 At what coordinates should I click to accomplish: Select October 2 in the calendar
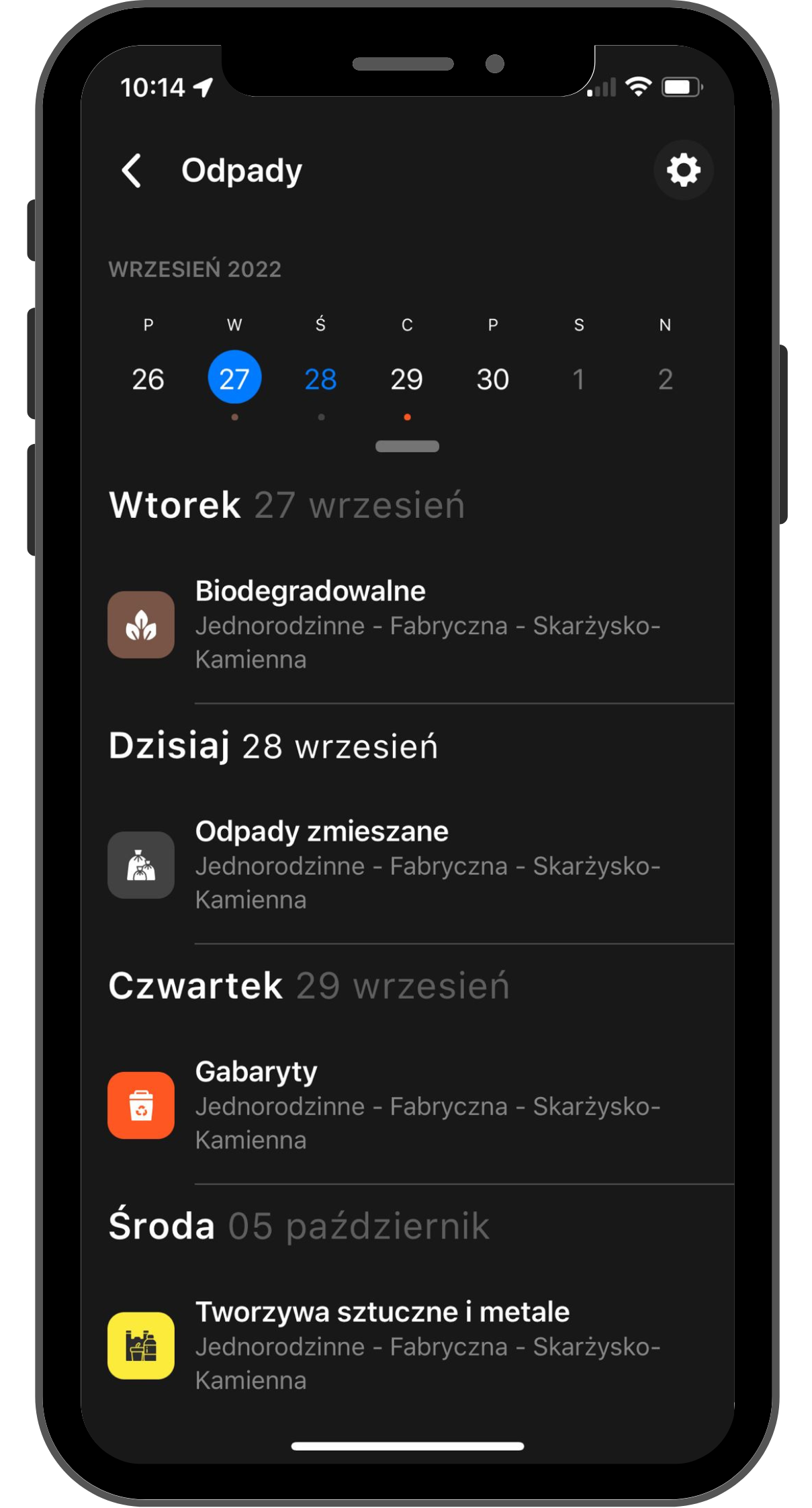coord(665,380)
